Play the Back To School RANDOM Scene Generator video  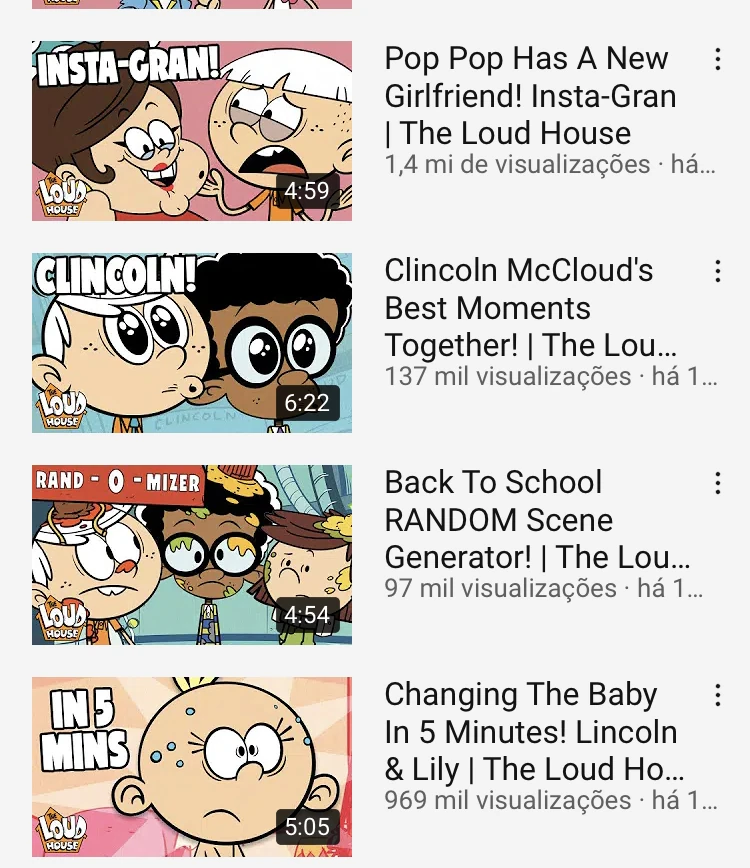[192, 555]
